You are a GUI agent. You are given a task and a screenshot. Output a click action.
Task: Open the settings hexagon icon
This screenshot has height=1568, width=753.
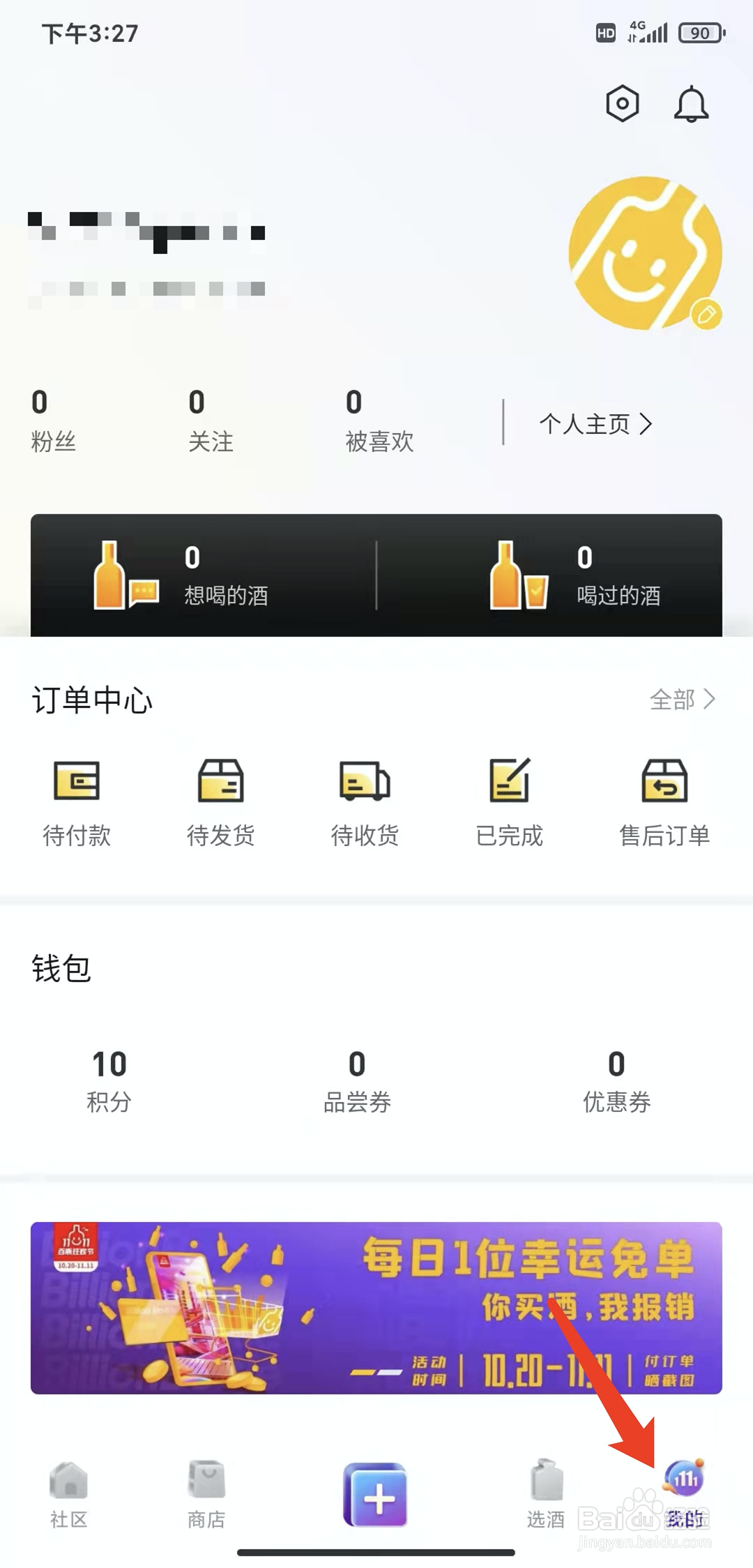(622, 105)
